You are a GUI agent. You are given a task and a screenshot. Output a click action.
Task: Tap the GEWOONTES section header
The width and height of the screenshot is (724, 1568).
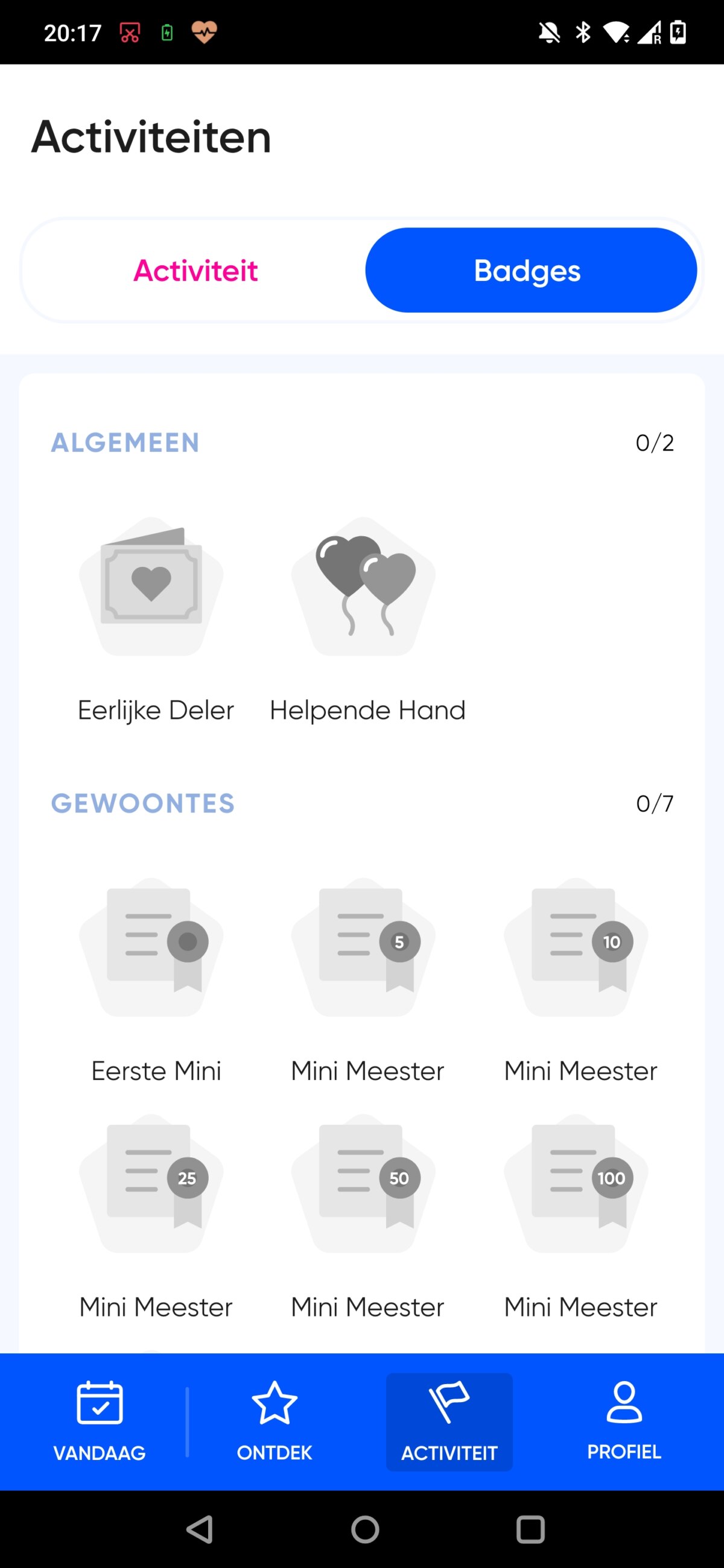[x=142, y=803]
